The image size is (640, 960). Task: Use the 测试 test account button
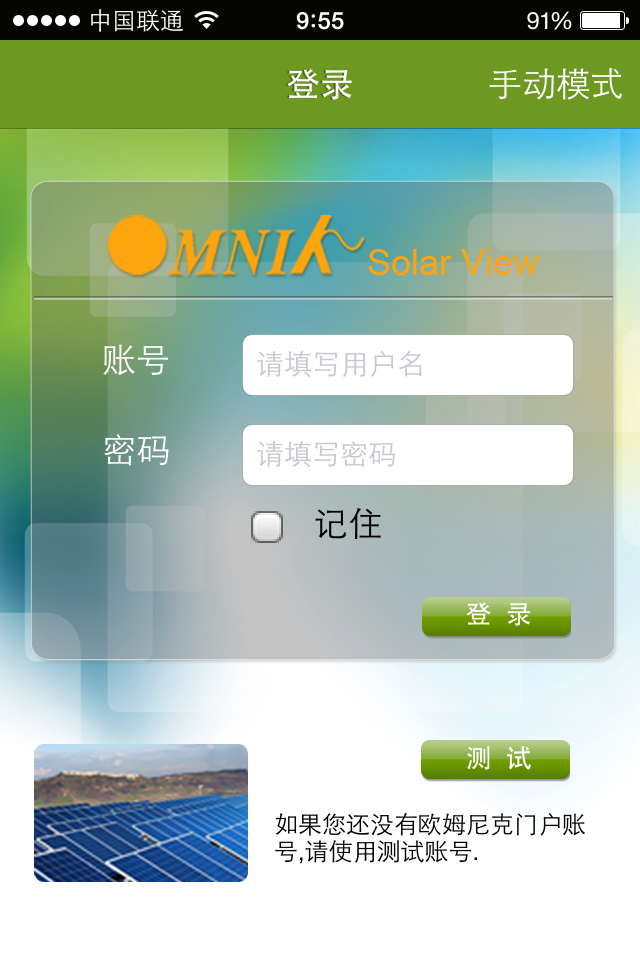pos(495,759)
